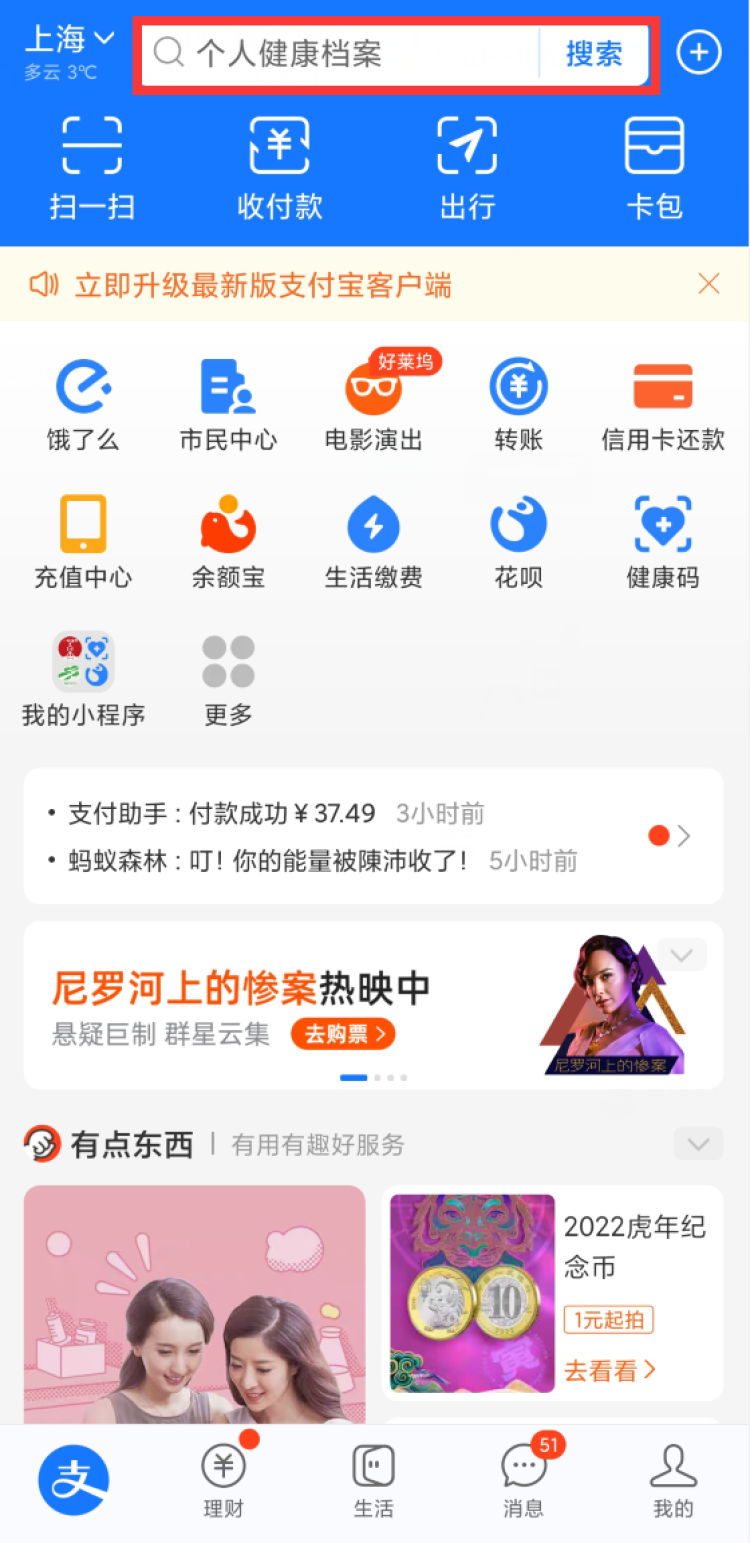Switch to the 消息 tab

tap(524, 1482)
